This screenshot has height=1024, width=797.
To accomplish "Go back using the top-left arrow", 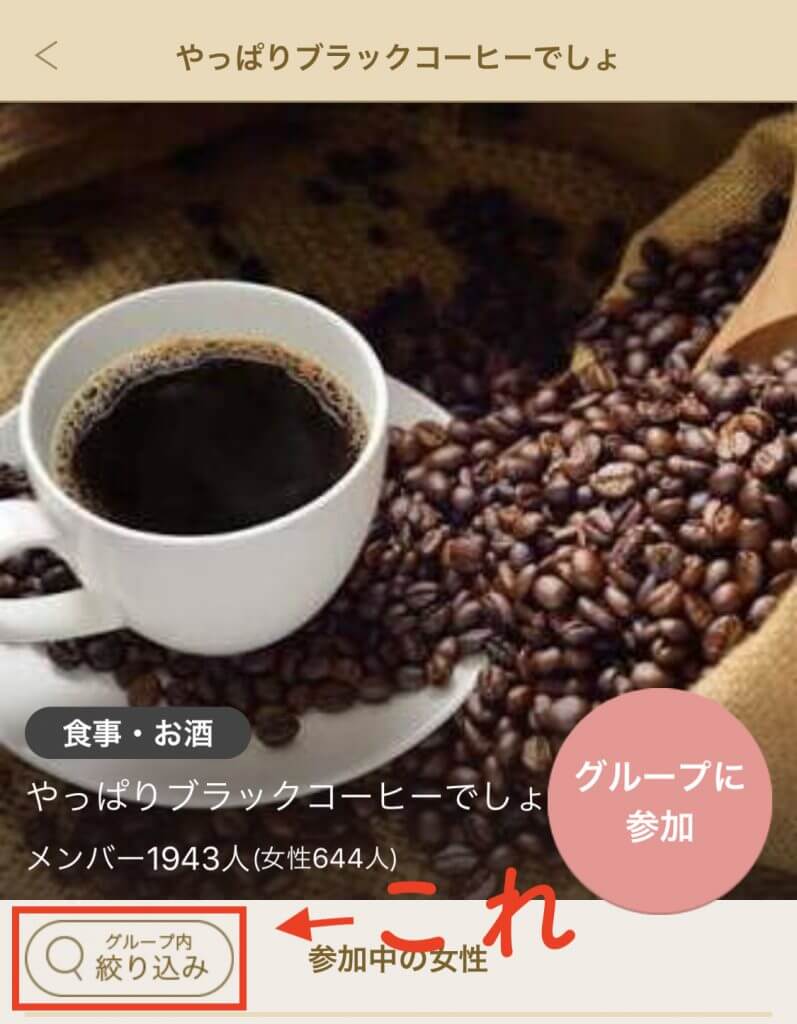I will click(47, 55).
